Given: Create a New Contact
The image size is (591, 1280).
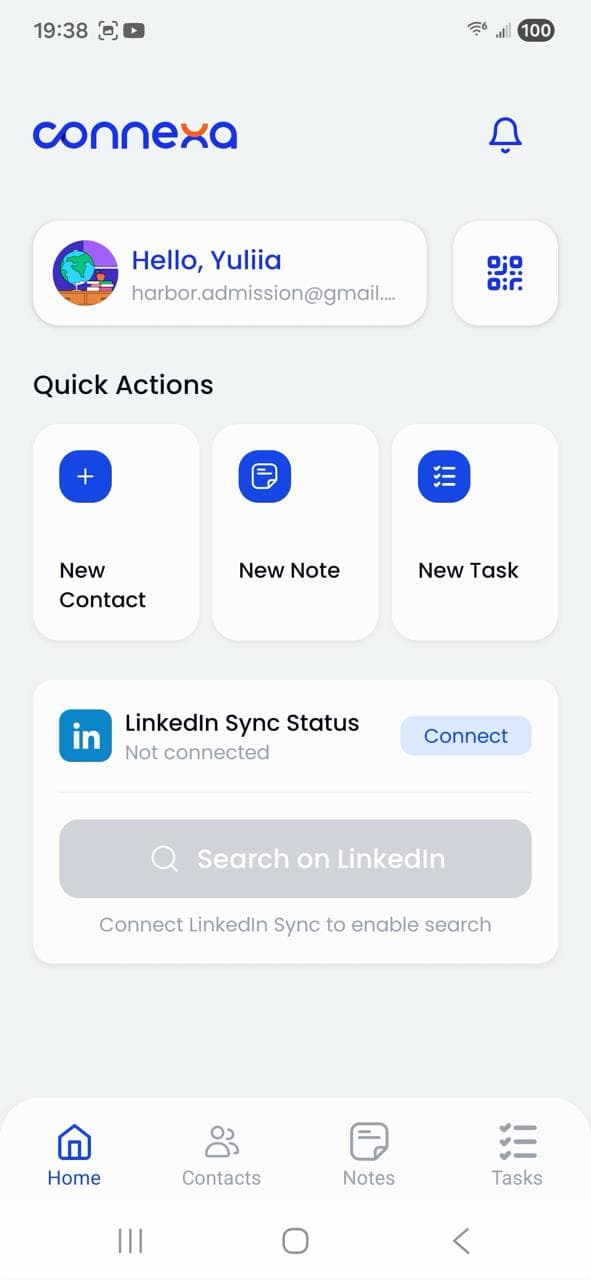Looking at the screenshot, I should pyautogui.click(x=116, y=532).
